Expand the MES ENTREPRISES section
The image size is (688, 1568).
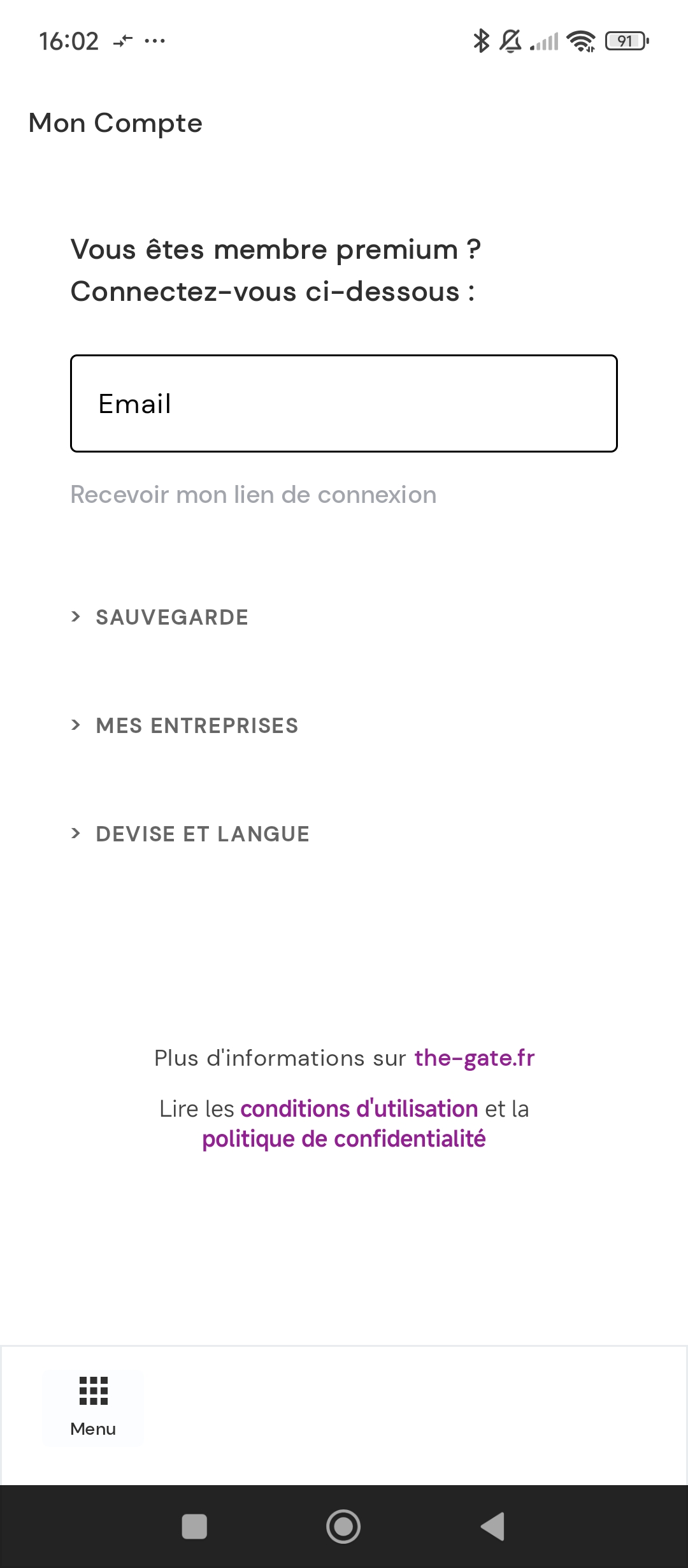pyautogui.click(x=184, y=725)
